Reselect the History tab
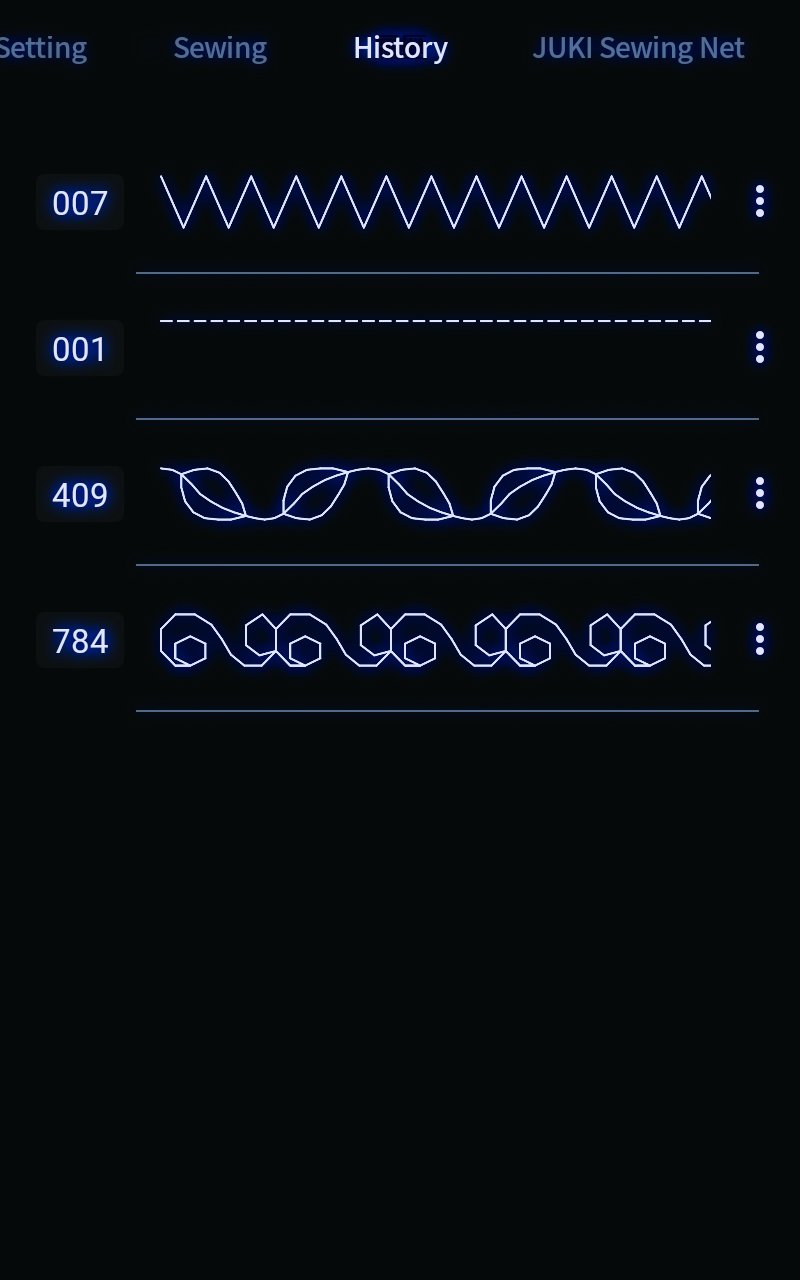The image size is (800, 1280). (399, 47)
